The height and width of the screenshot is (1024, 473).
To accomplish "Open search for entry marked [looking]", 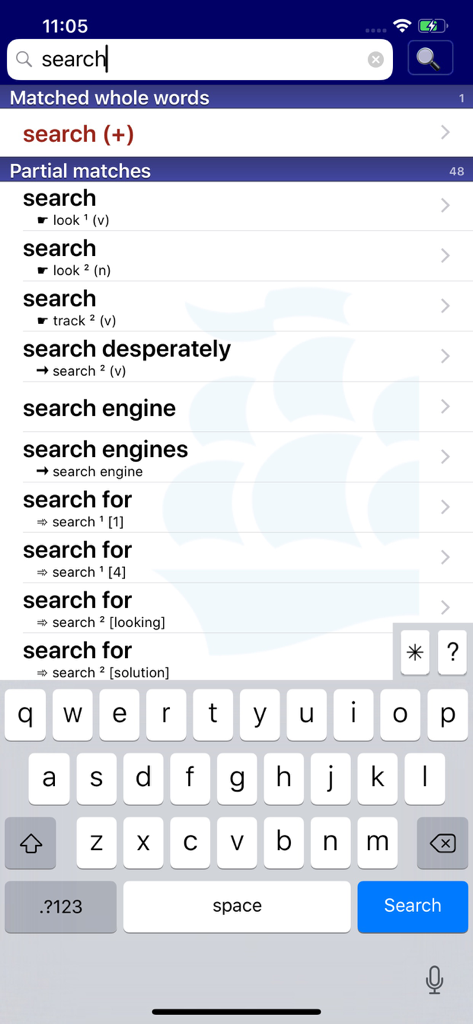I will click(x=236, y=609).
